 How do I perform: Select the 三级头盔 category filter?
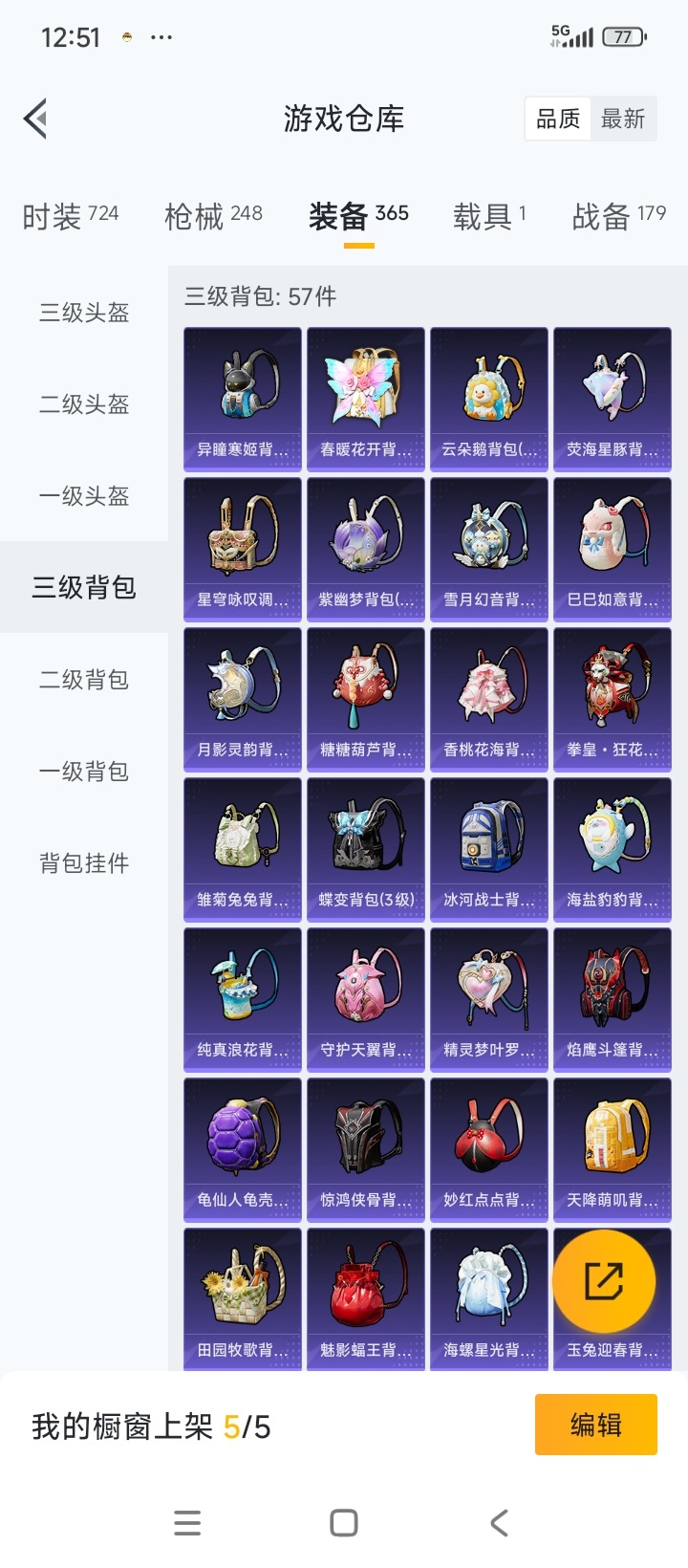coord(82,313)
